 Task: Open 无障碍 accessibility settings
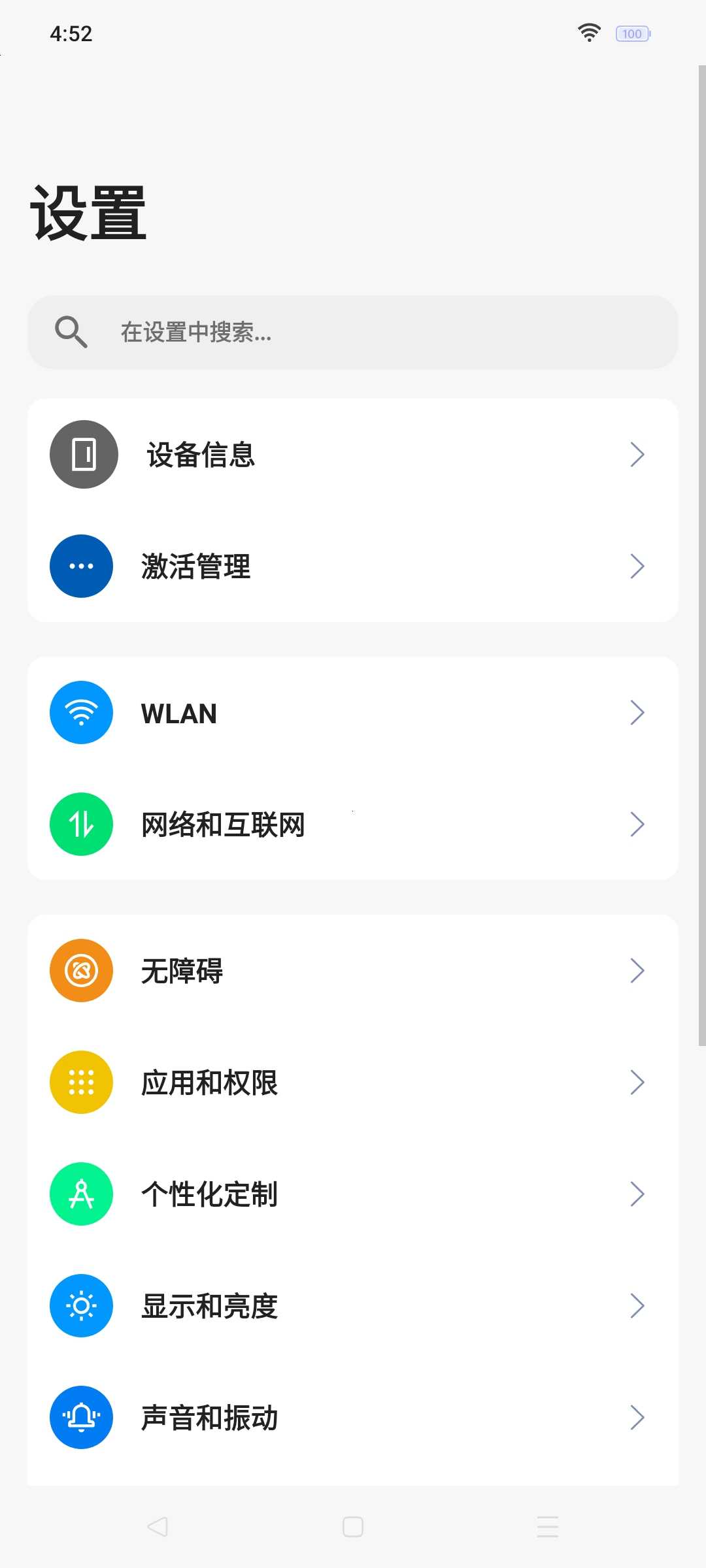click(353, 971)
